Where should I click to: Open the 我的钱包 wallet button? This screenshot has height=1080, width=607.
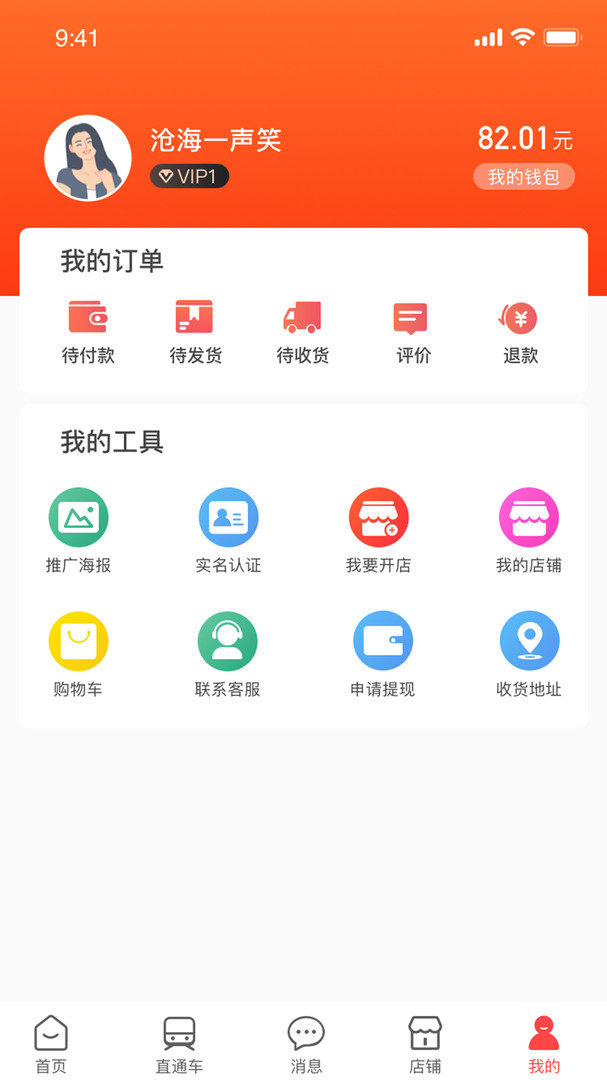[x=523, y=177]
